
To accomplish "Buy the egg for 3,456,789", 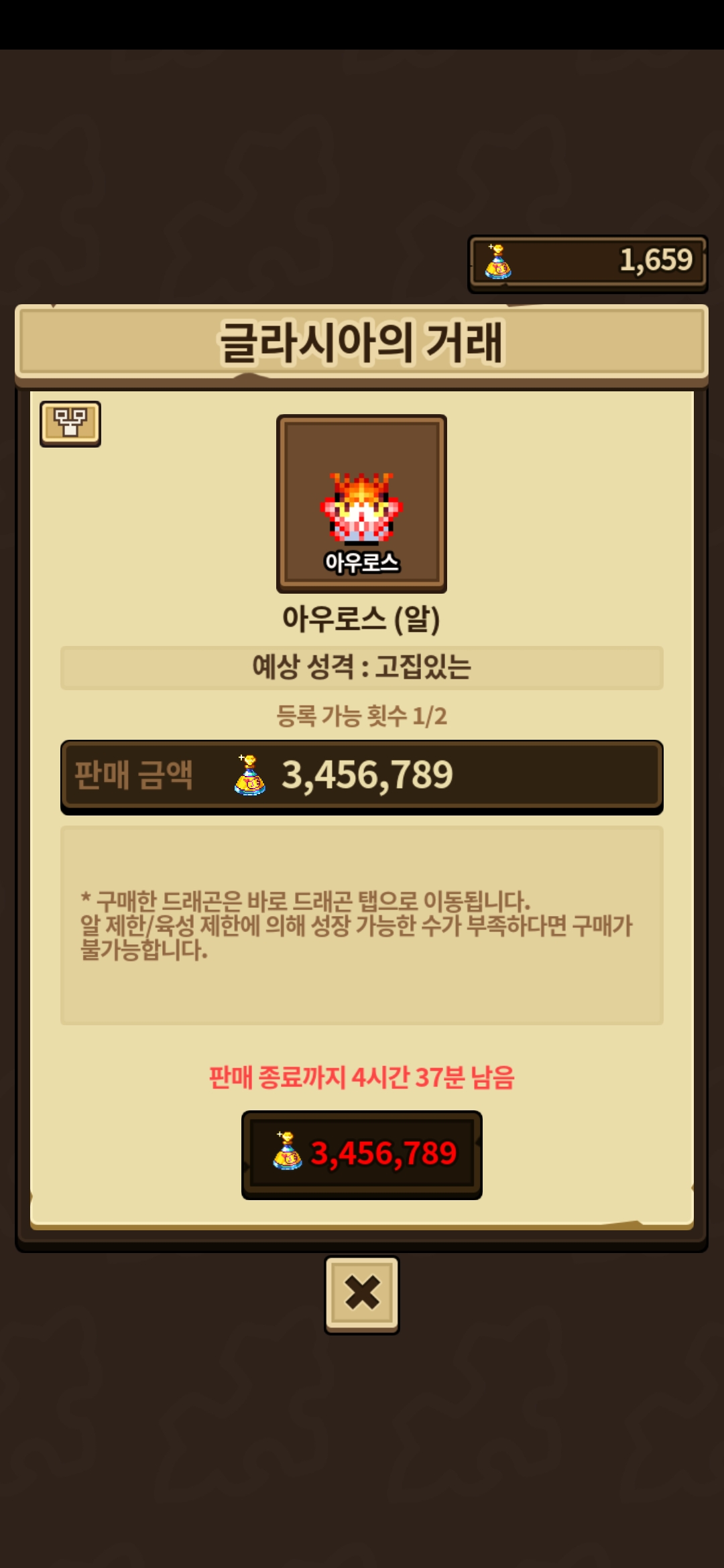I will click(x=362, y=1154).
